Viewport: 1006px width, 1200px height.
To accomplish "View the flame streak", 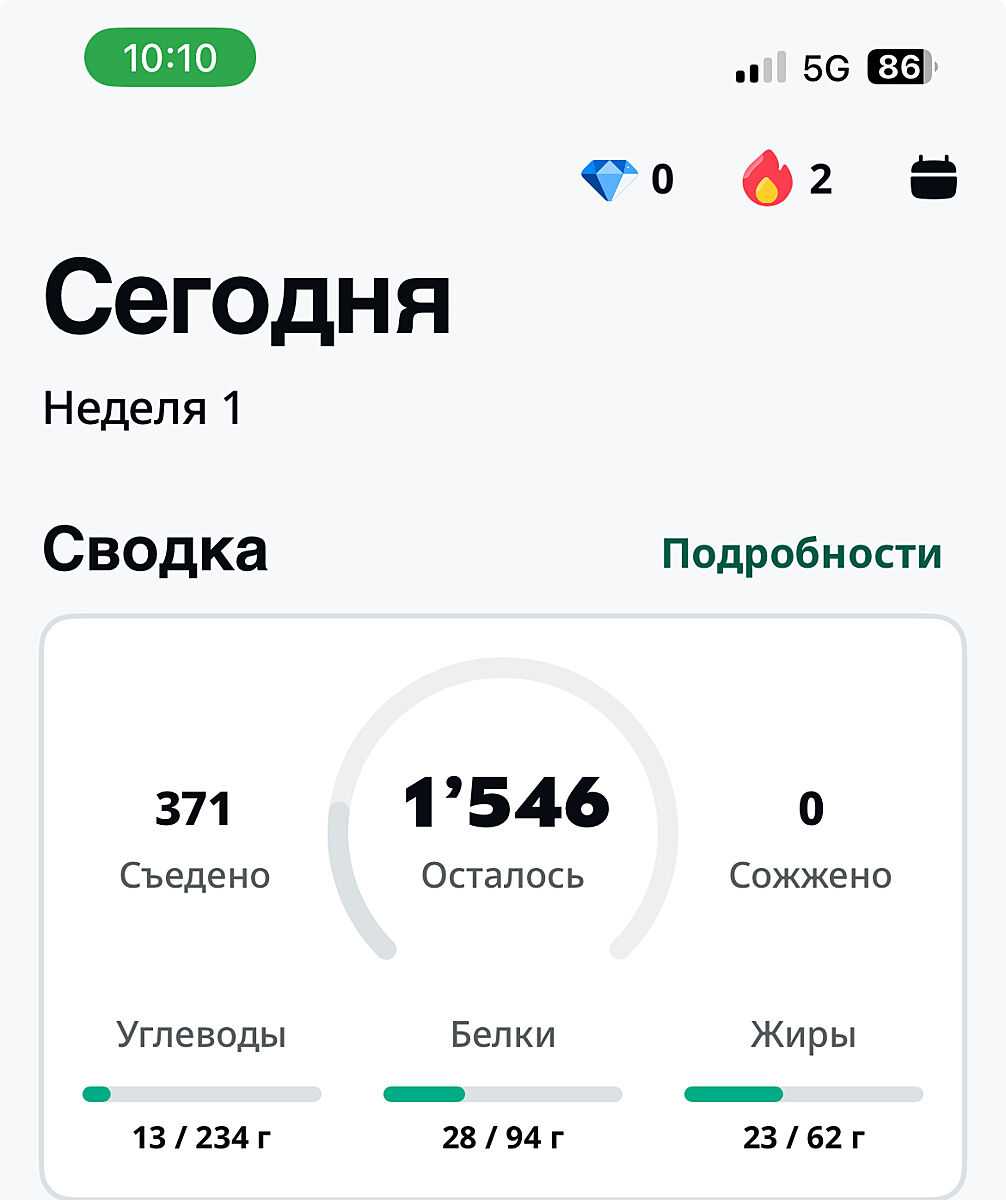I will point(787,180).
